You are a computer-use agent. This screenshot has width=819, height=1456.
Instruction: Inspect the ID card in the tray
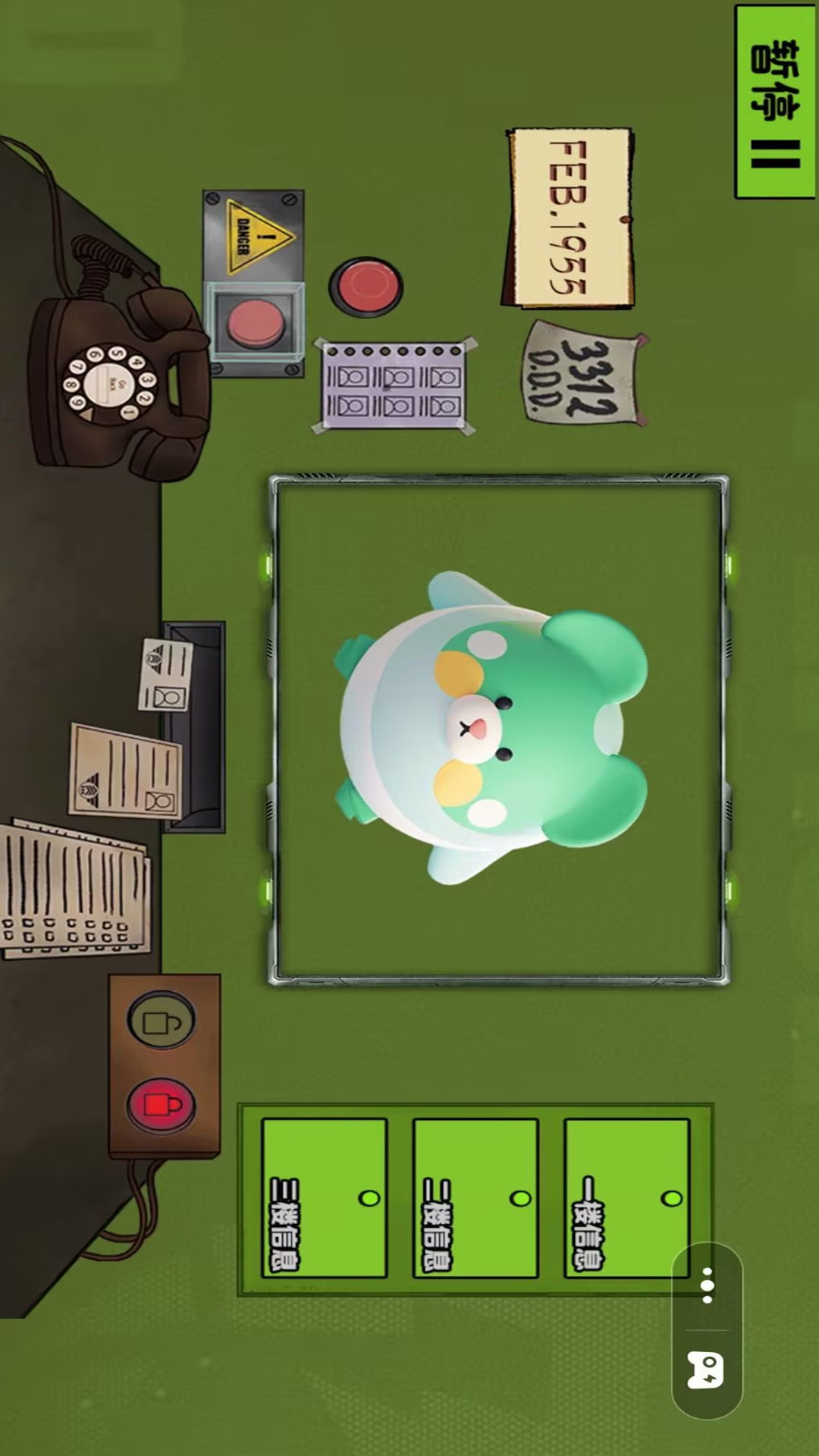click(165, 675)
